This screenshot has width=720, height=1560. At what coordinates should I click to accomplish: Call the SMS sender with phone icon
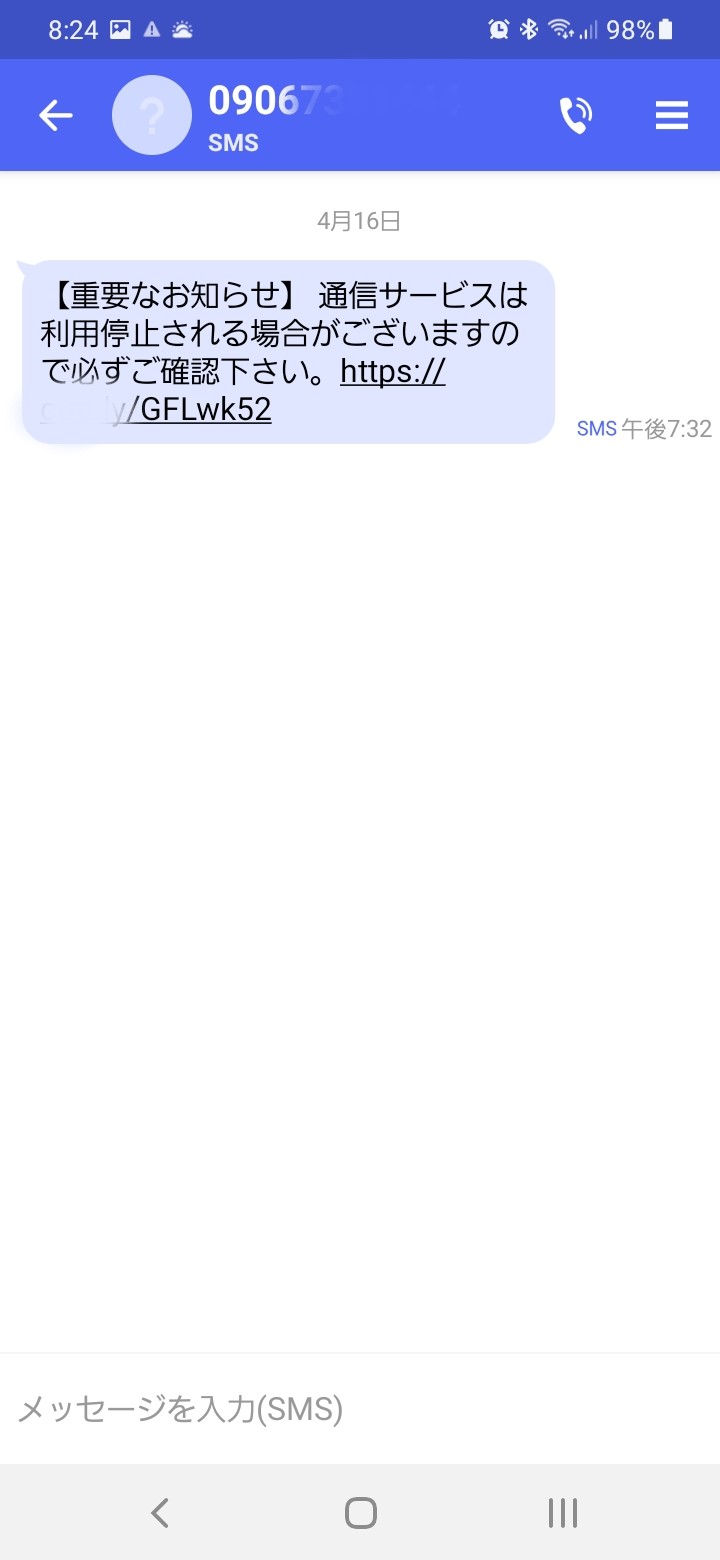575,116
